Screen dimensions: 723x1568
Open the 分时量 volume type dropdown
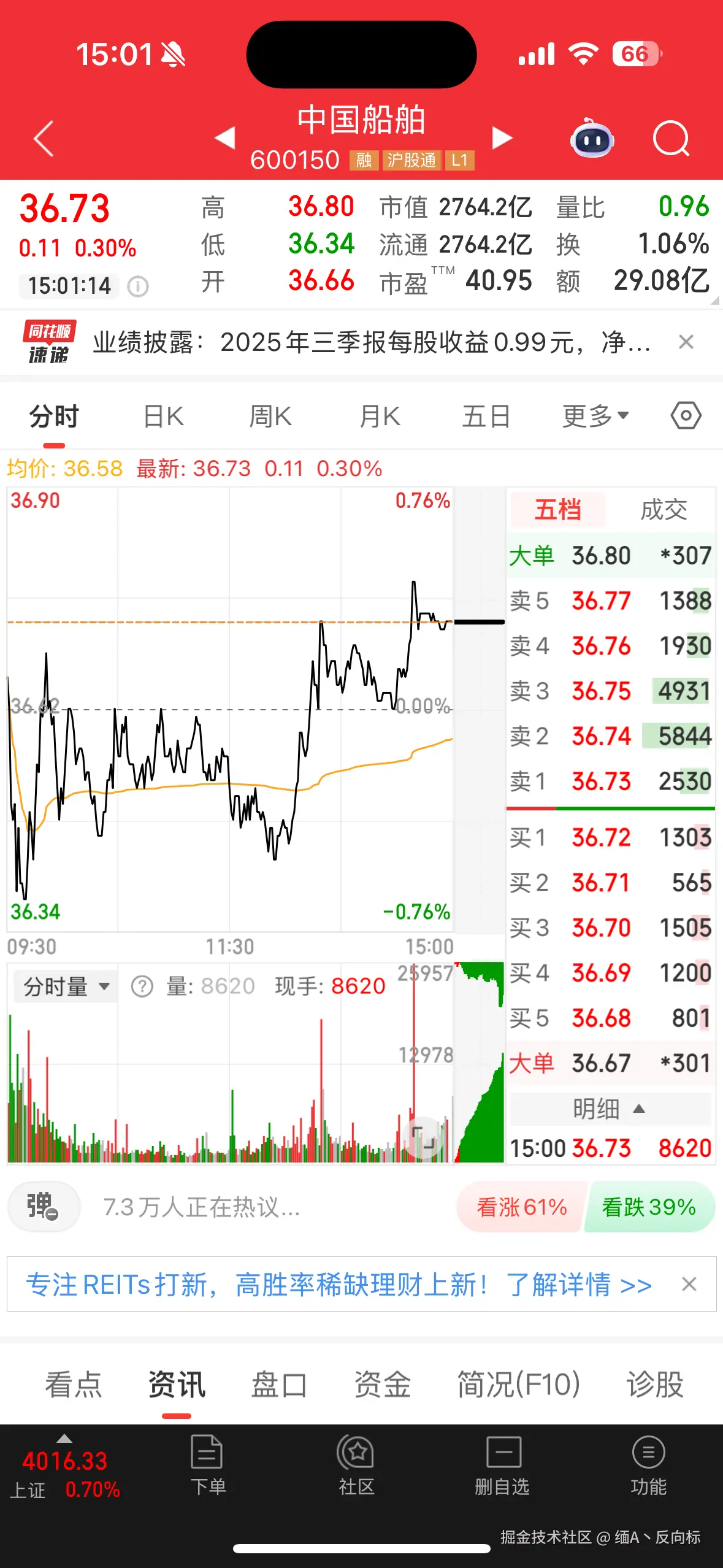(64, 986)
